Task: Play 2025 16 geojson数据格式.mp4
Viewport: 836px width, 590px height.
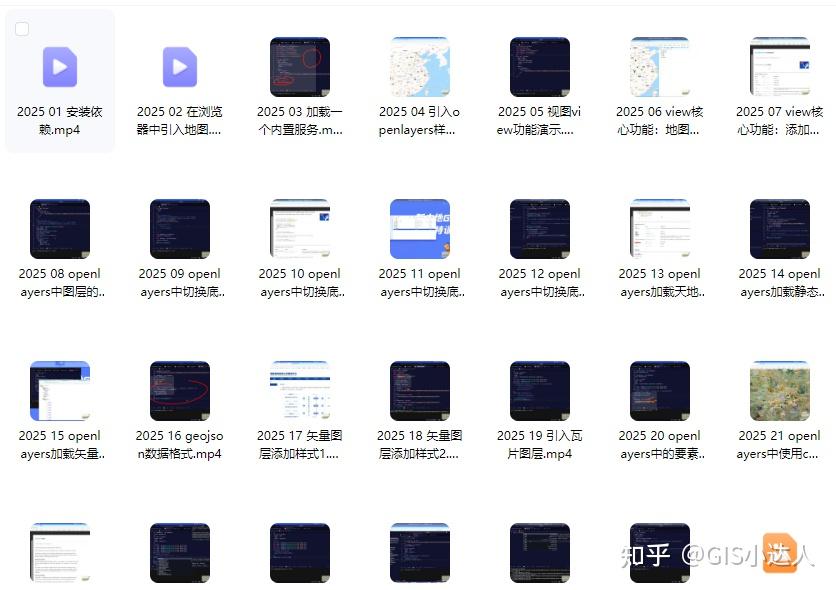Action: (180, 391)
